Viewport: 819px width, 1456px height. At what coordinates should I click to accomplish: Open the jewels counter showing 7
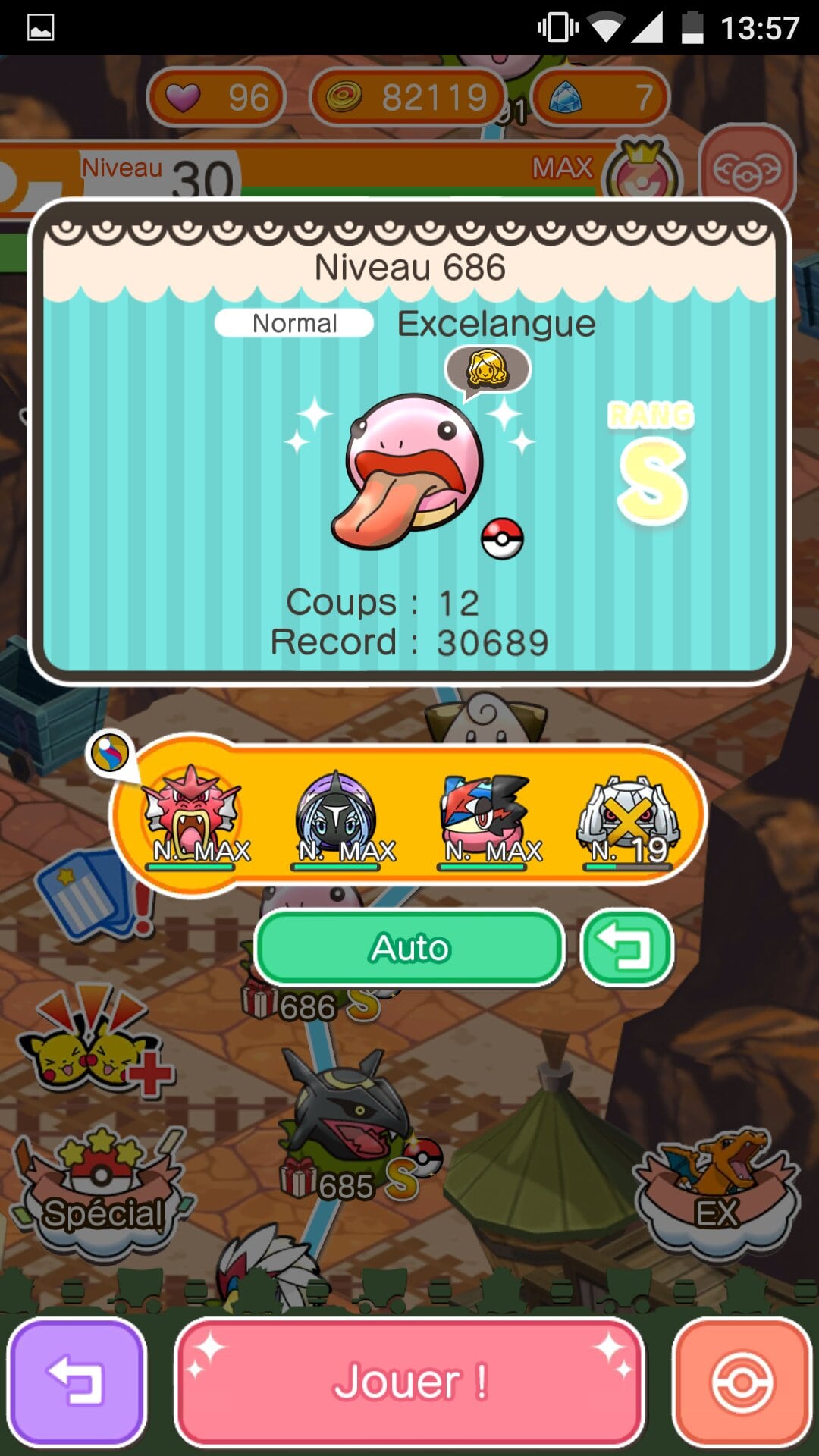click(601, 97)
